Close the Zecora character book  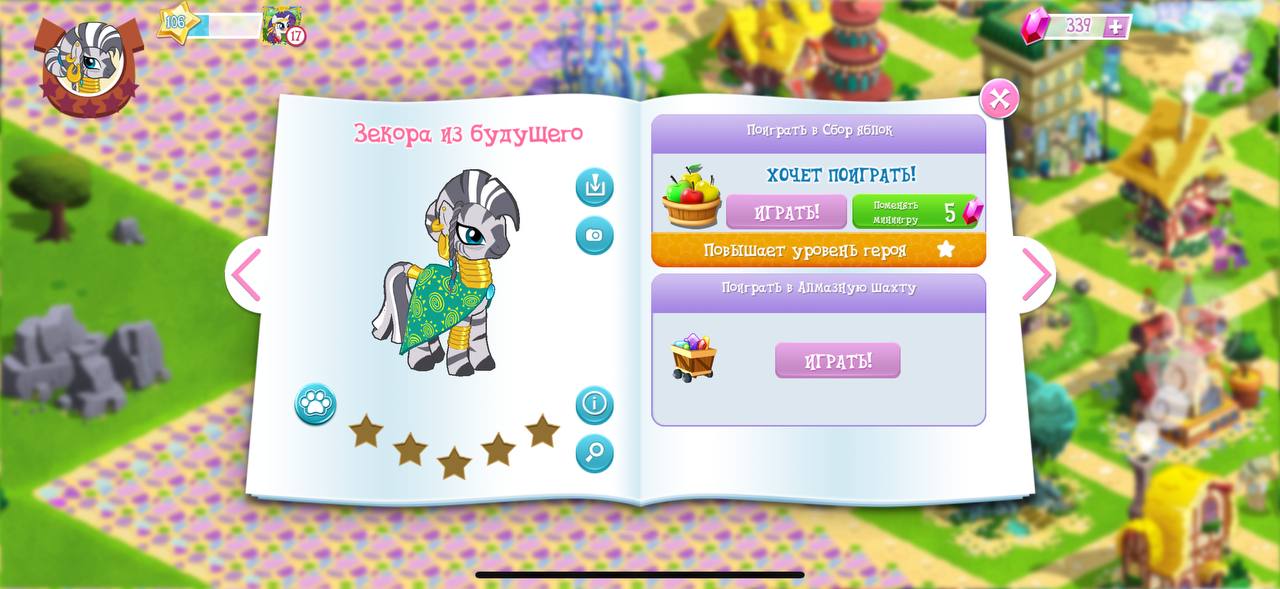(x=999, y=99)
